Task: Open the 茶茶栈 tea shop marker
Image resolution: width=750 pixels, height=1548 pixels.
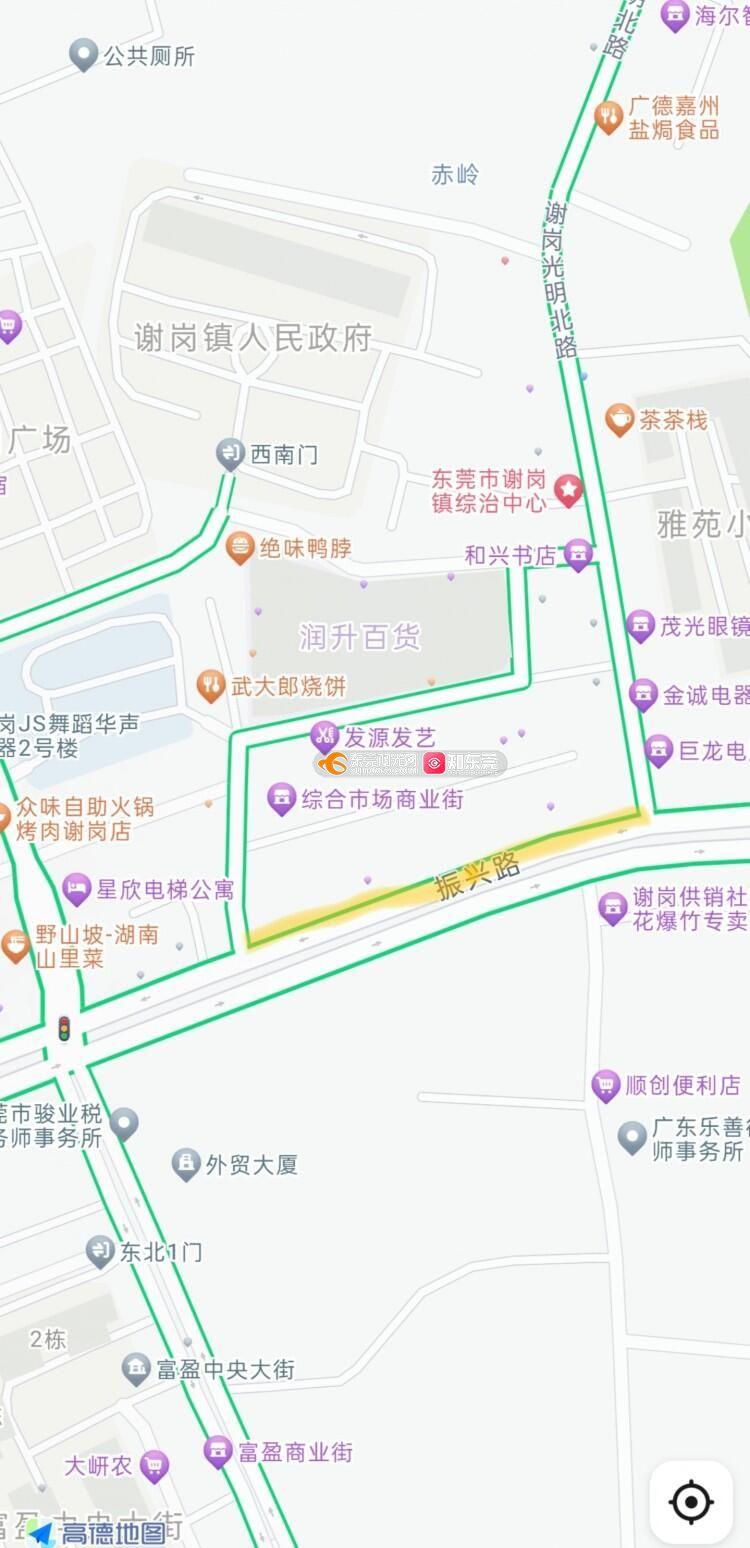Action: coord(620,420)
